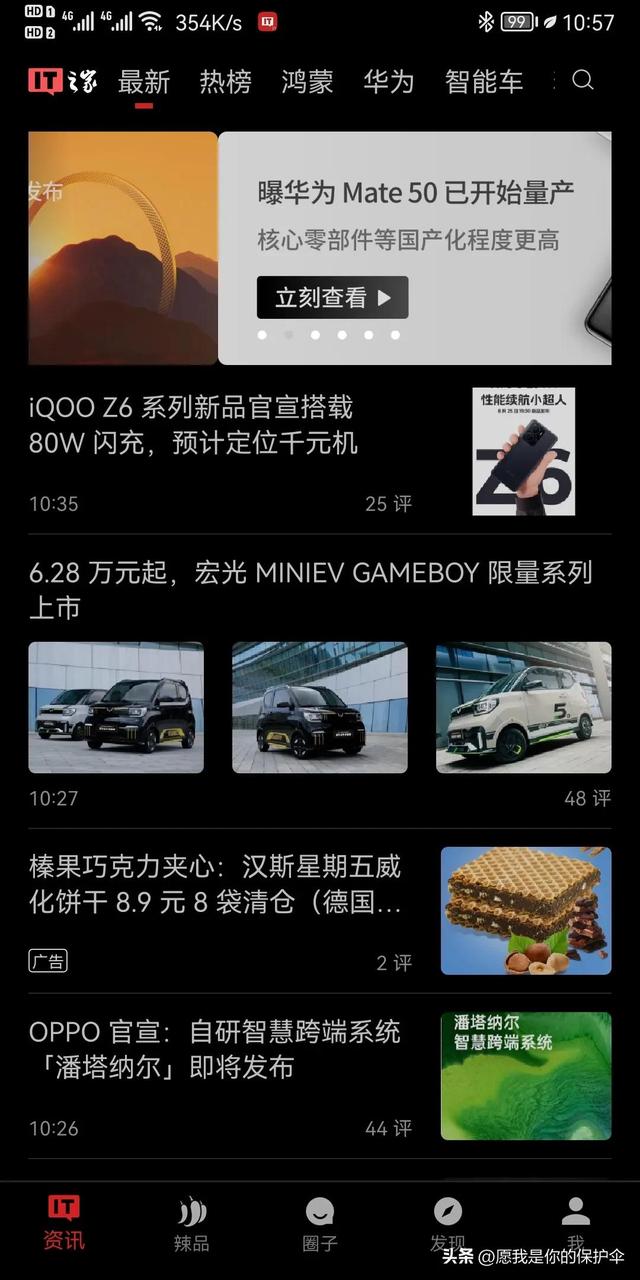The image size is (640, 1280).
Task: Switch to the 智能车 tab
Action: click(484, 82)
